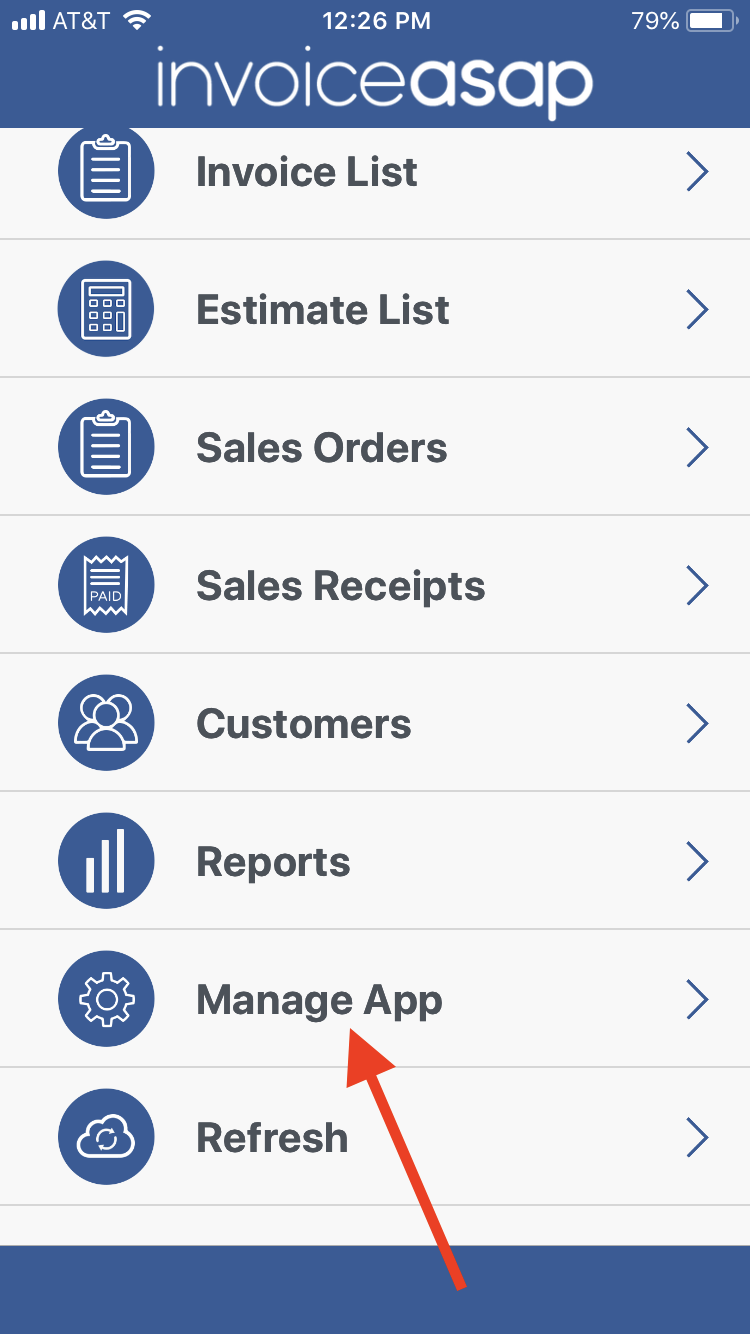Click the Reports text label

(273, 861)
